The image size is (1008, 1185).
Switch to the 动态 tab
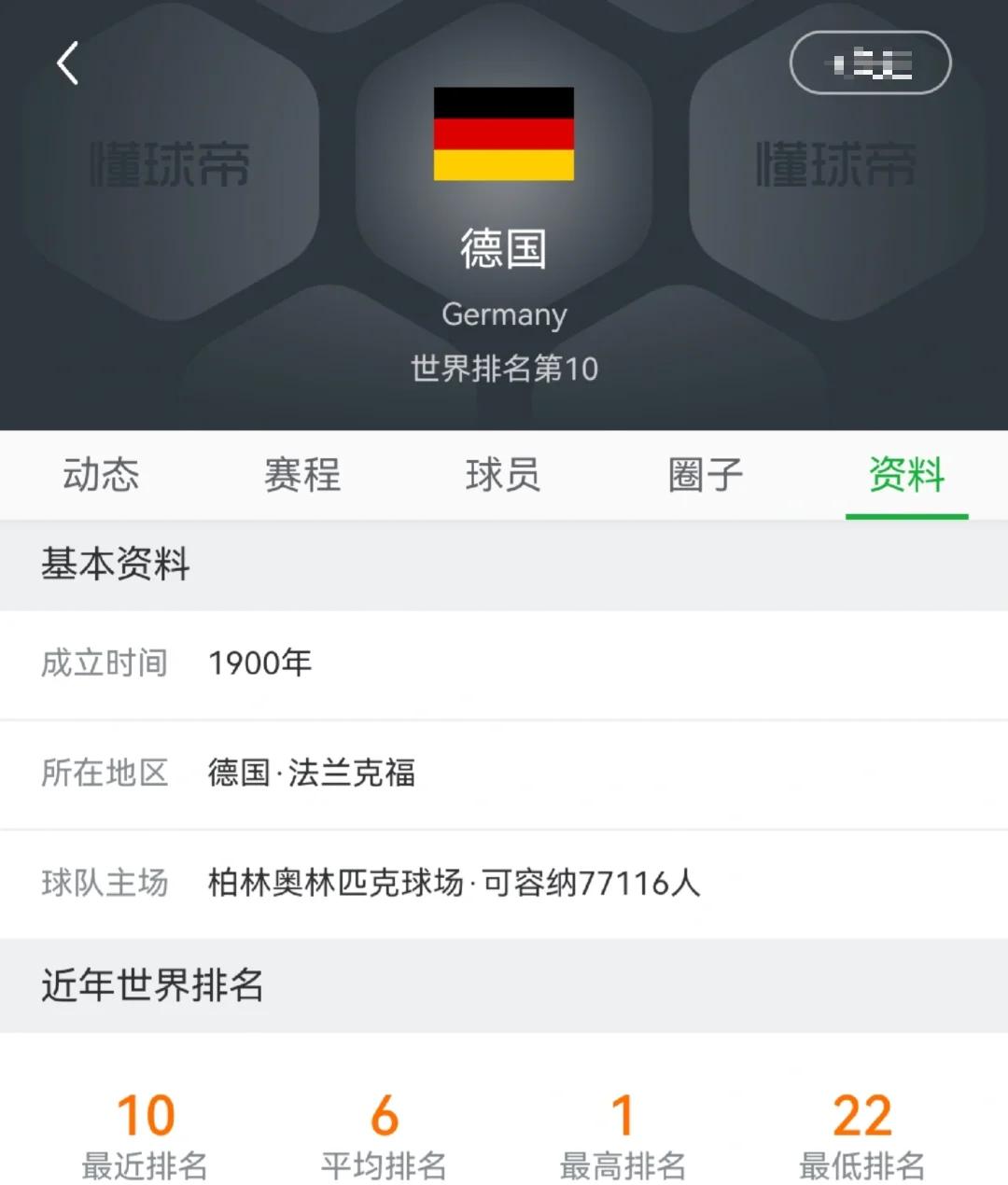[x=101, y=475]
